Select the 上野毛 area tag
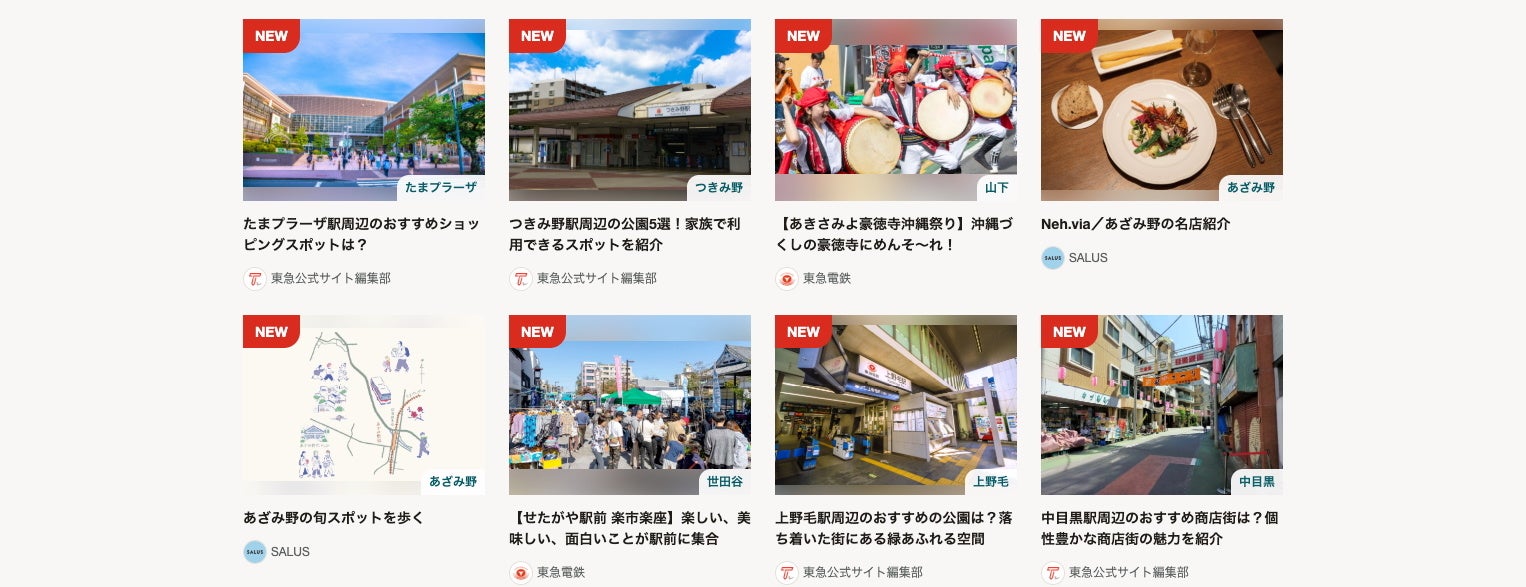The width and height of the screenshot is (1526, 587). (991, 482)
